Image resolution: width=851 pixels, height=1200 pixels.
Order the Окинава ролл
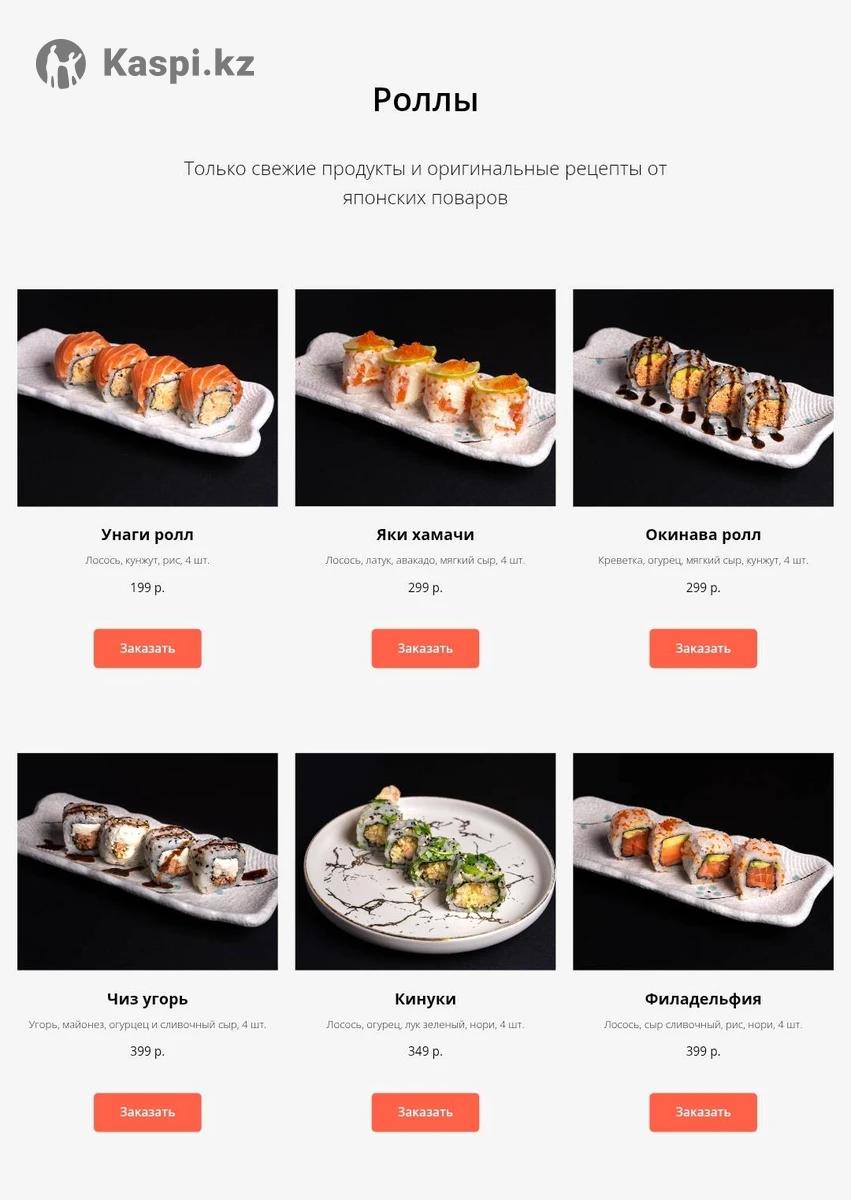pyautogui.click(x=703, y=648)
